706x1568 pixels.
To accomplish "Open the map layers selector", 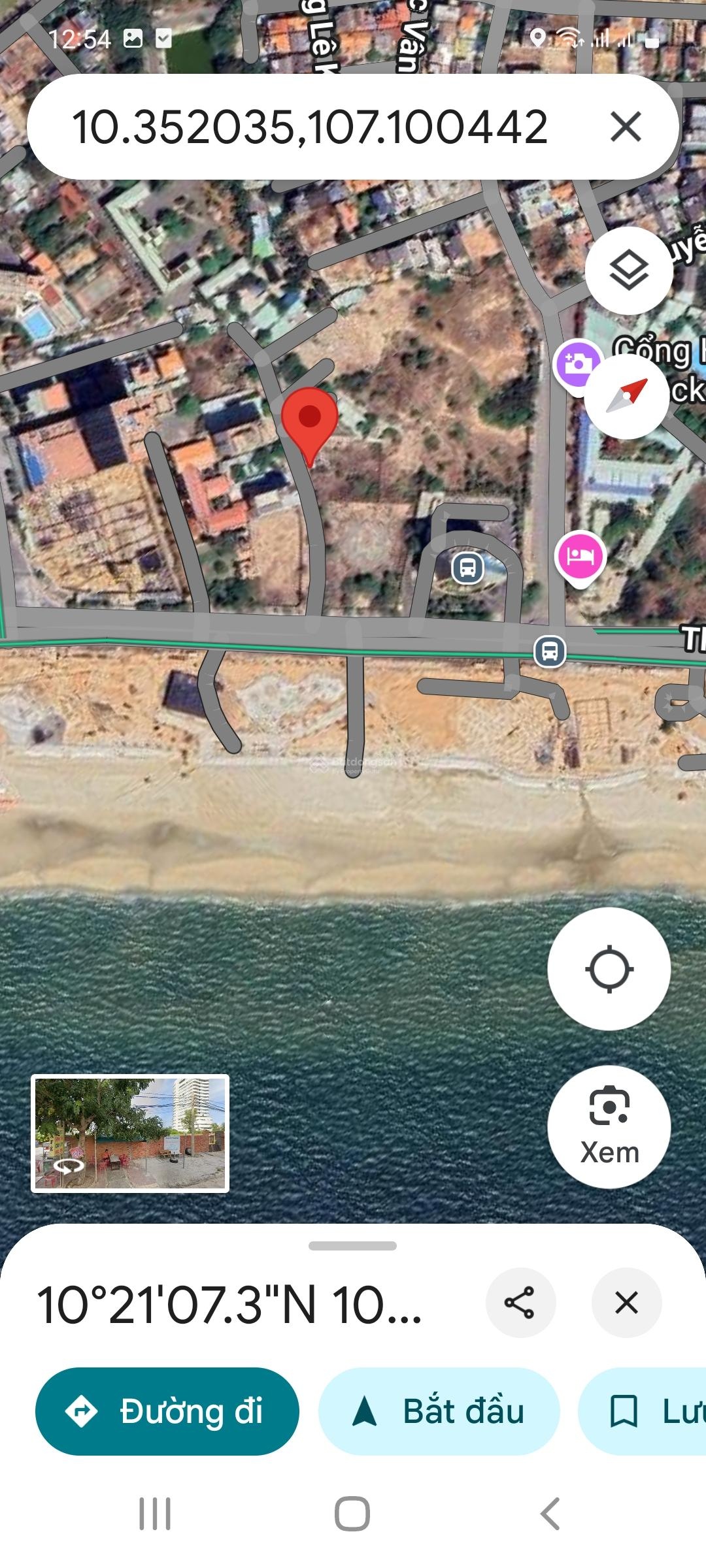I will click(628, 270).
